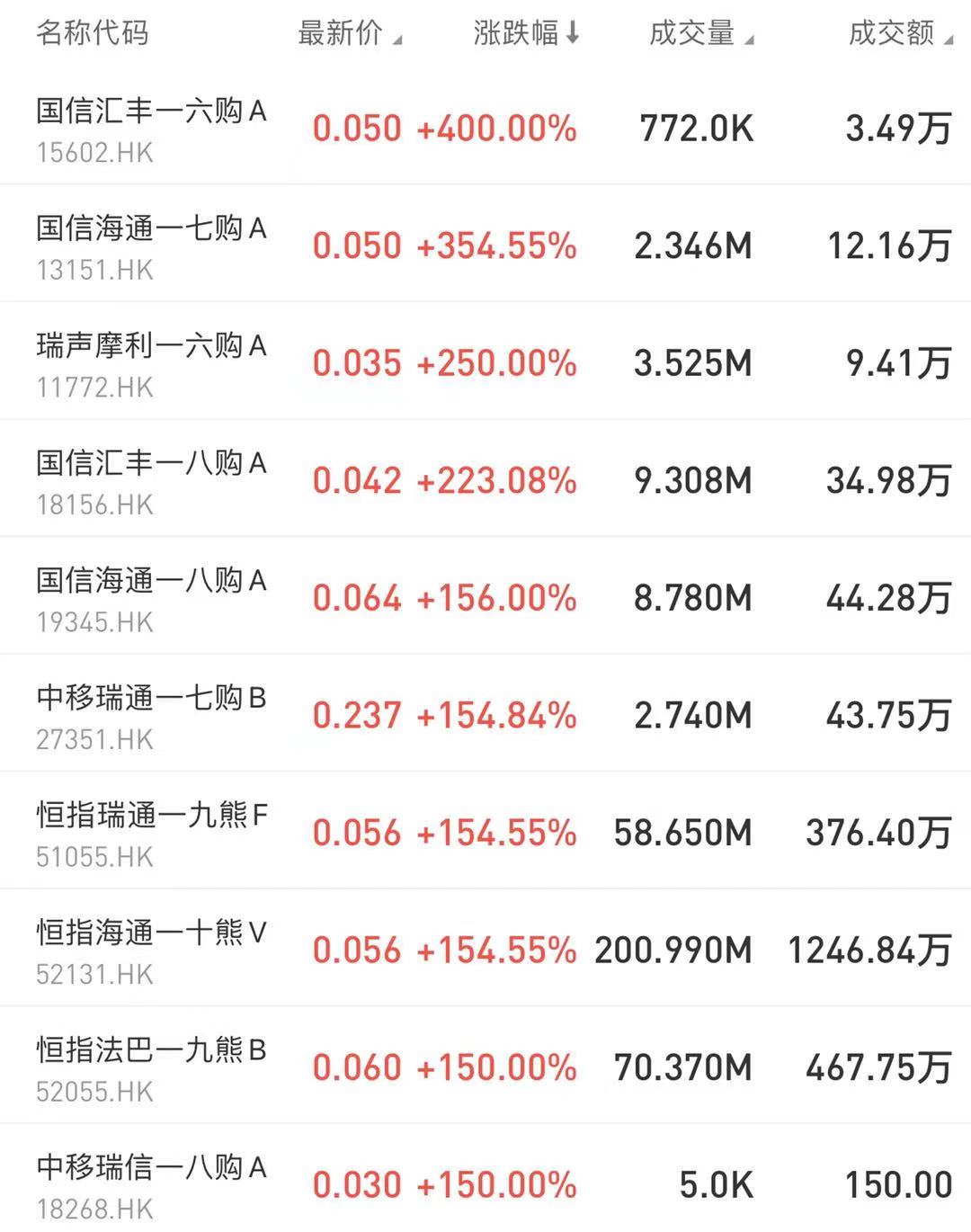Sort the list by 成交额
Viewport: 971px width, 1232px height.
(x=898, y=33)
